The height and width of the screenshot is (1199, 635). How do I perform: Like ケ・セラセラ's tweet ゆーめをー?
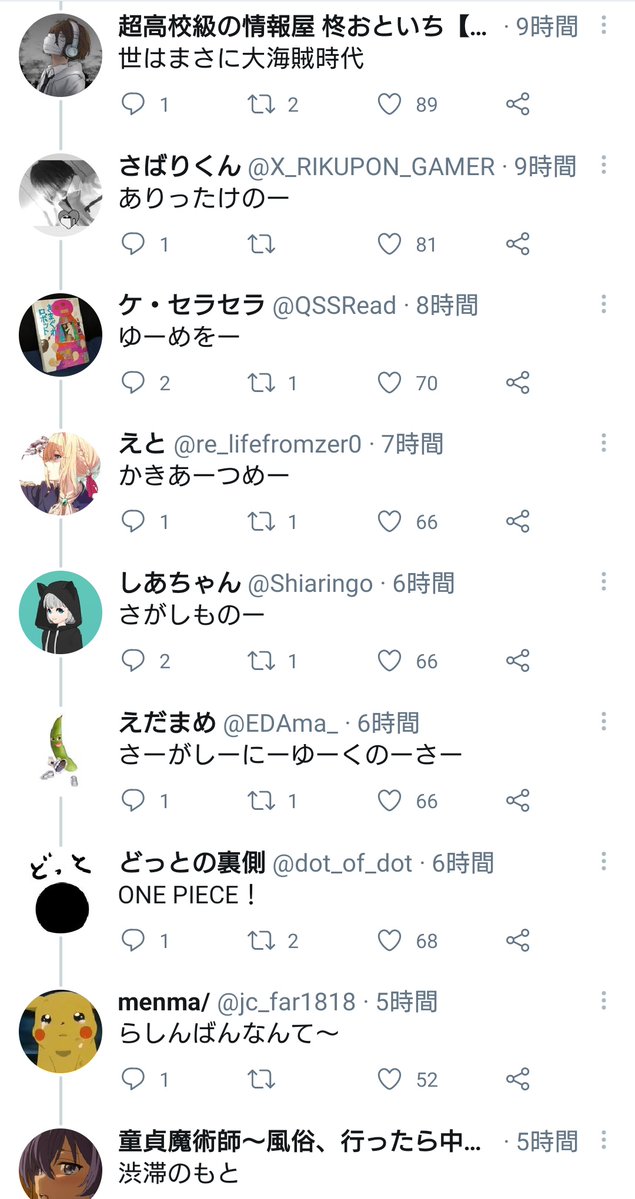[x=389, y=382]
